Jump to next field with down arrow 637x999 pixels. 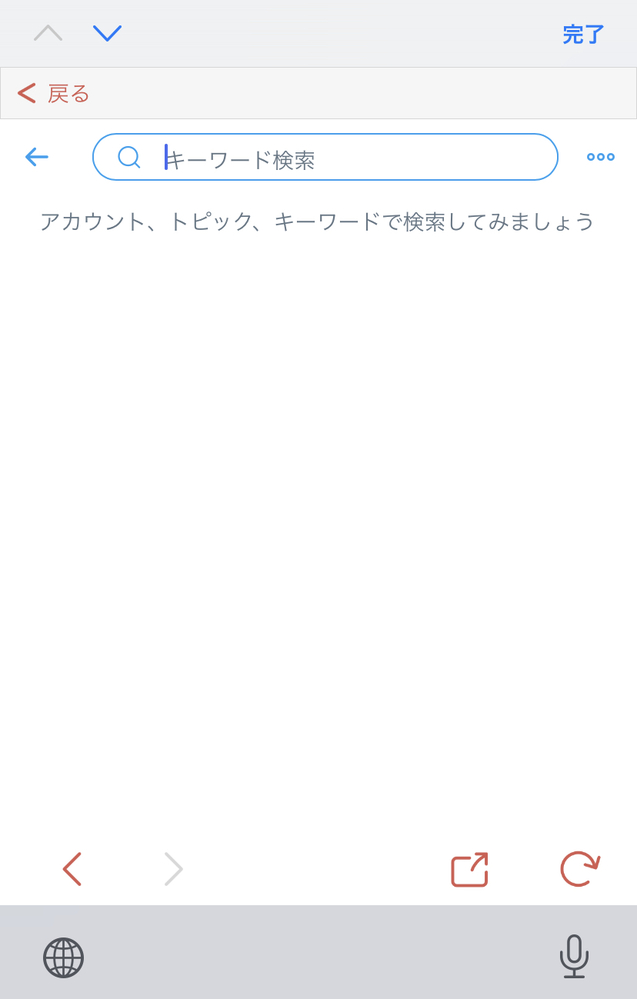(x=107, y=33)
